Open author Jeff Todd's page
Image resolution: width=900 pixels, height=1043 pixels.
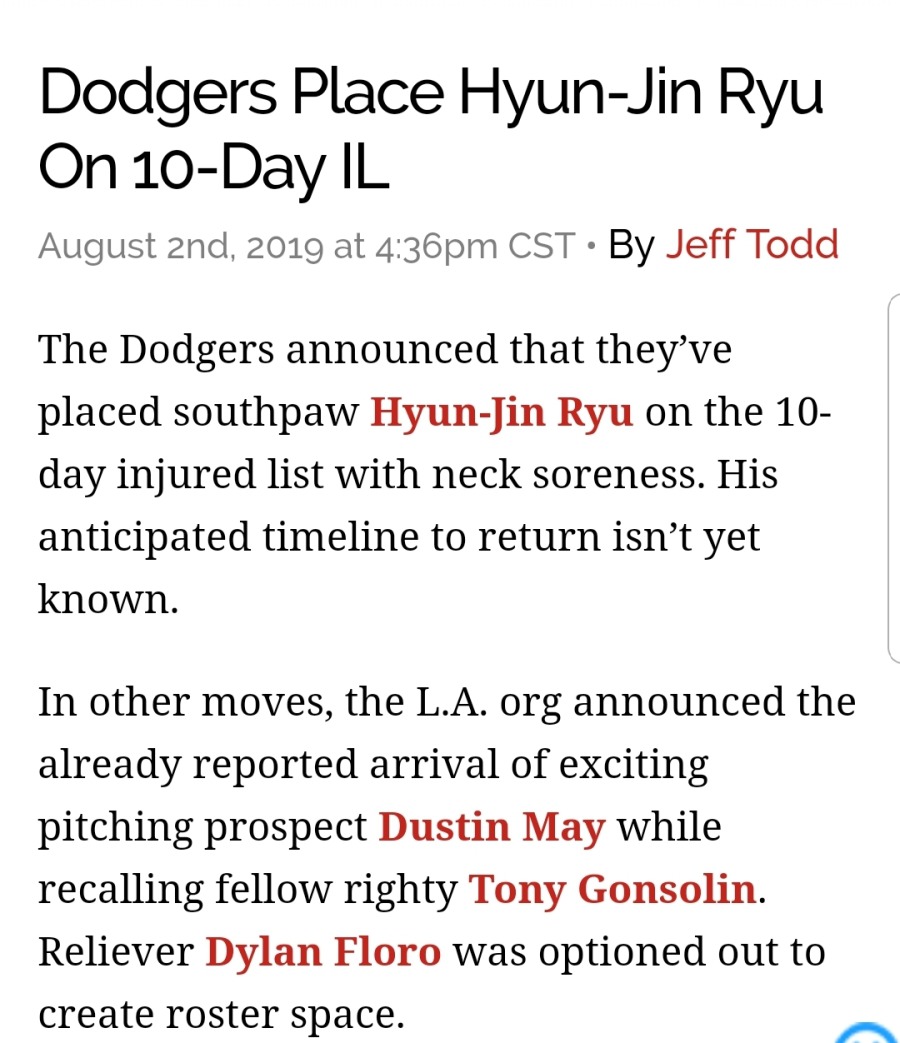[x=752, y=245]
